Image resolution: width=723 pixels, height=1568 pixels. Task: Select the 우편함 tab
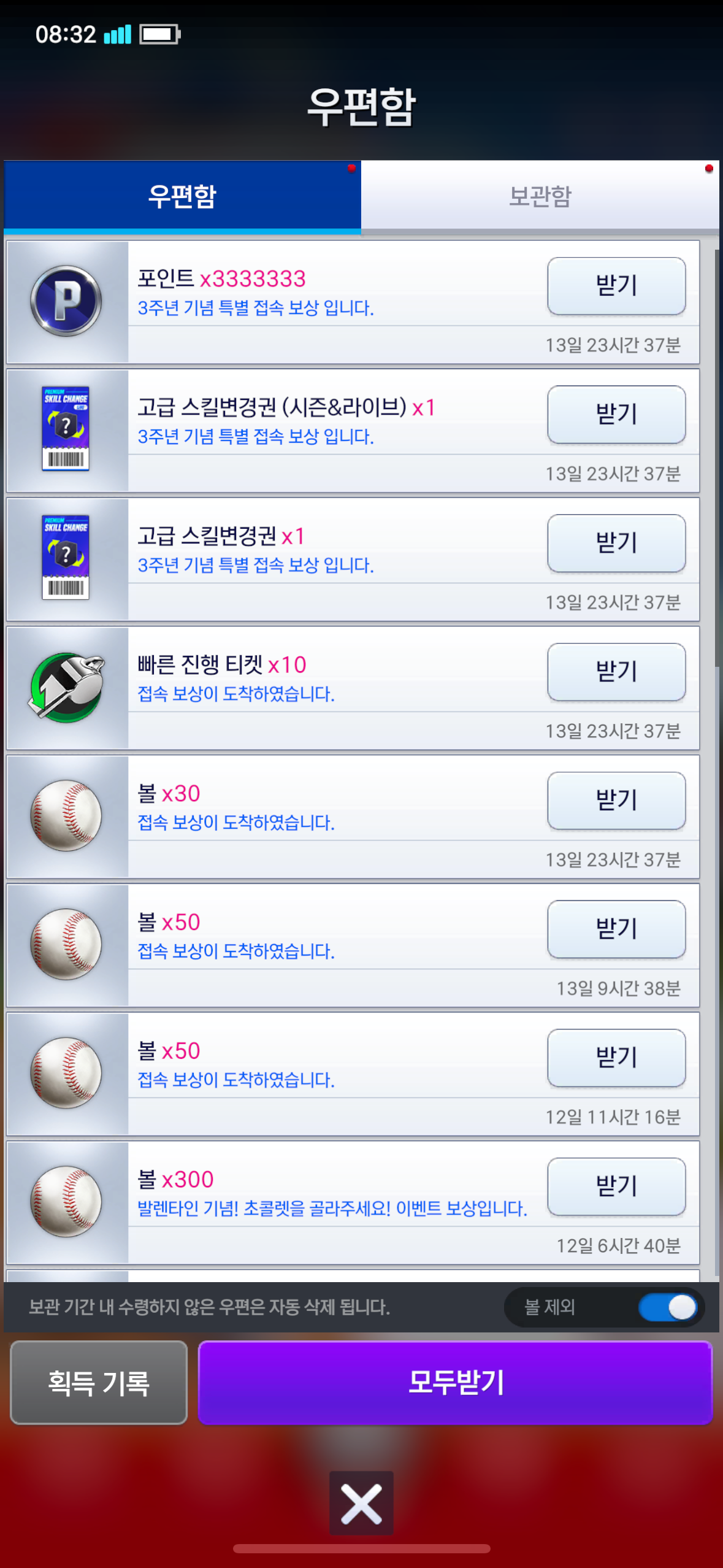pos(182,196)
